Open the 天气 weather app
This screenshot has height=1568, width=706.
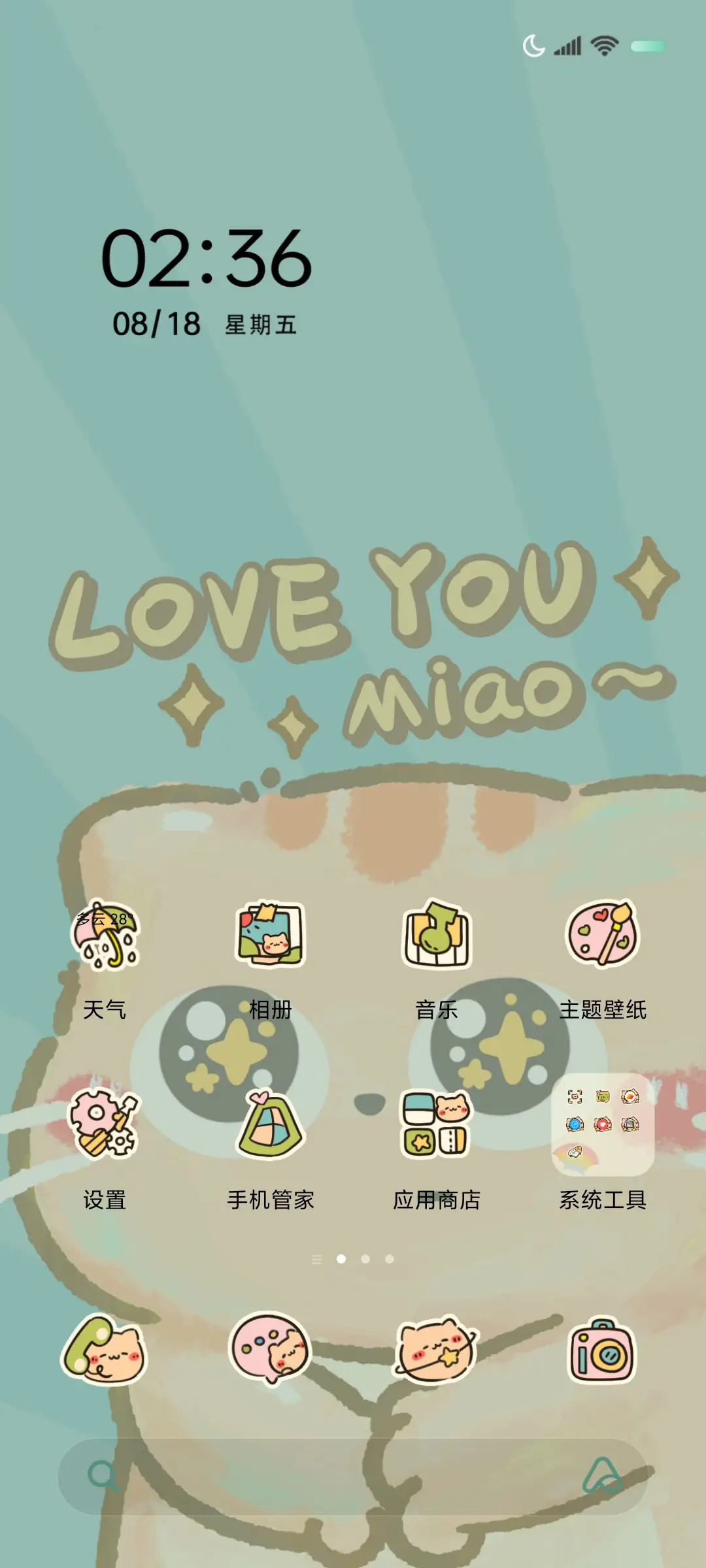(105, 936)
